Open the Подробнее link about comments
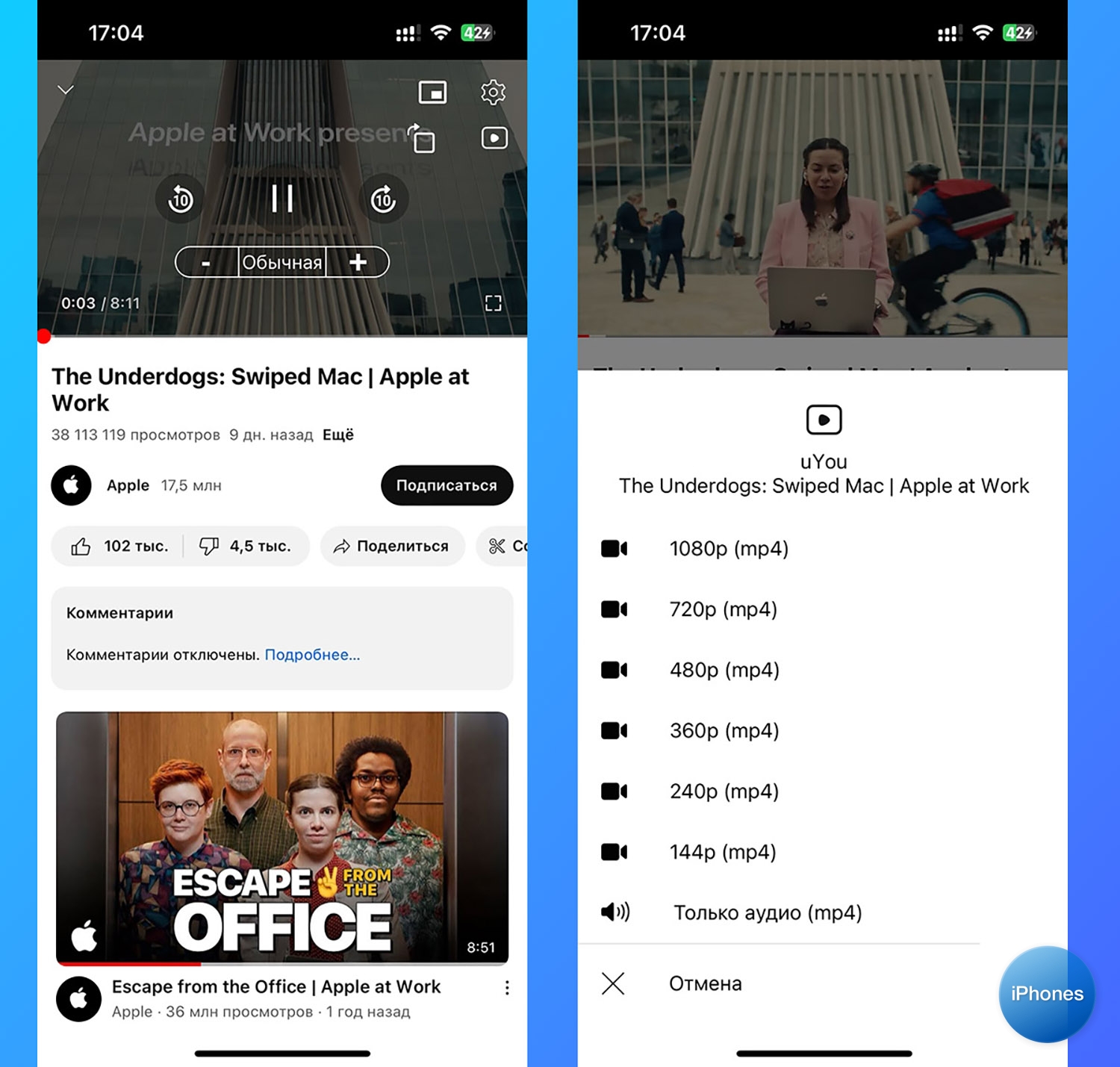This screenshot has width=1120, height=1067. [312, 655]
